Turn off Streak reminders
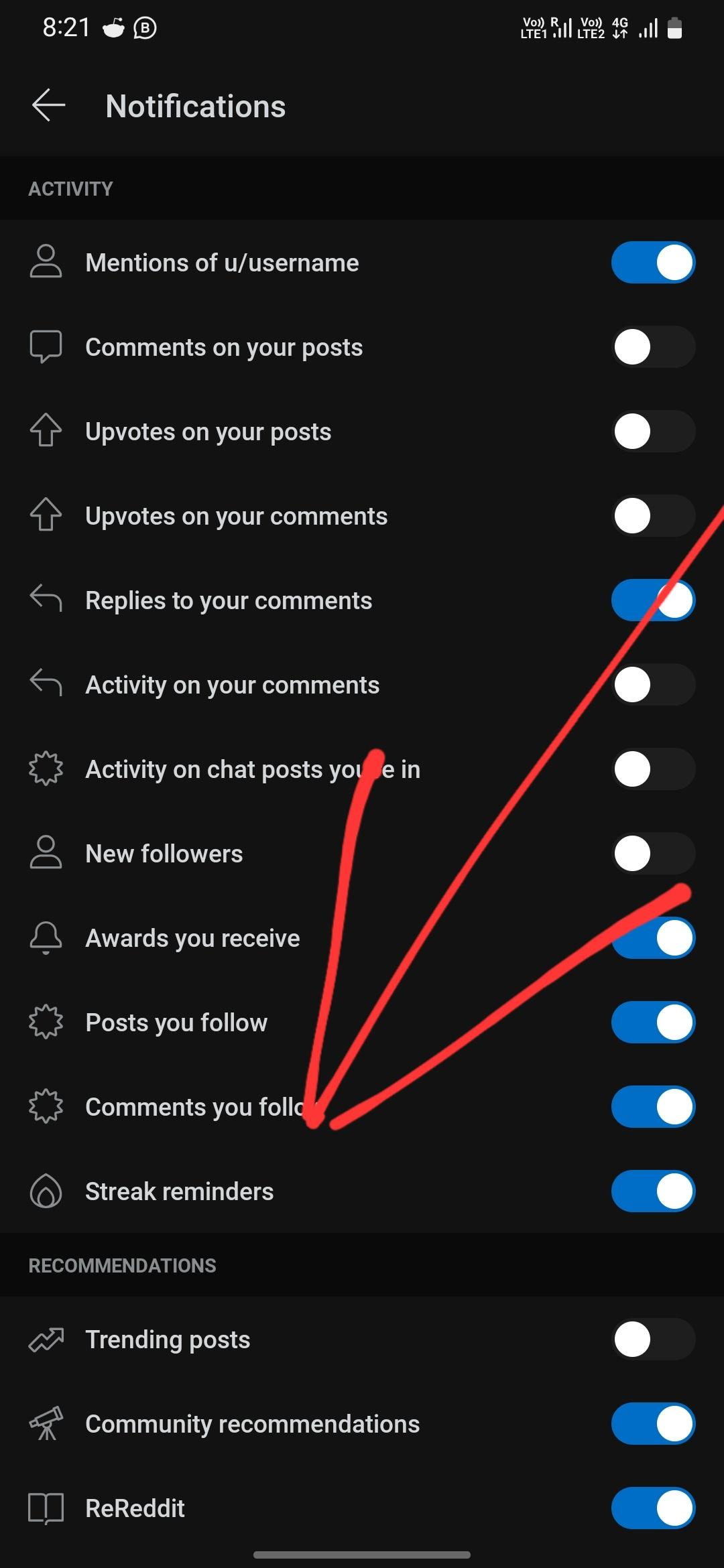724x1568 pixels. point(653,1191)
